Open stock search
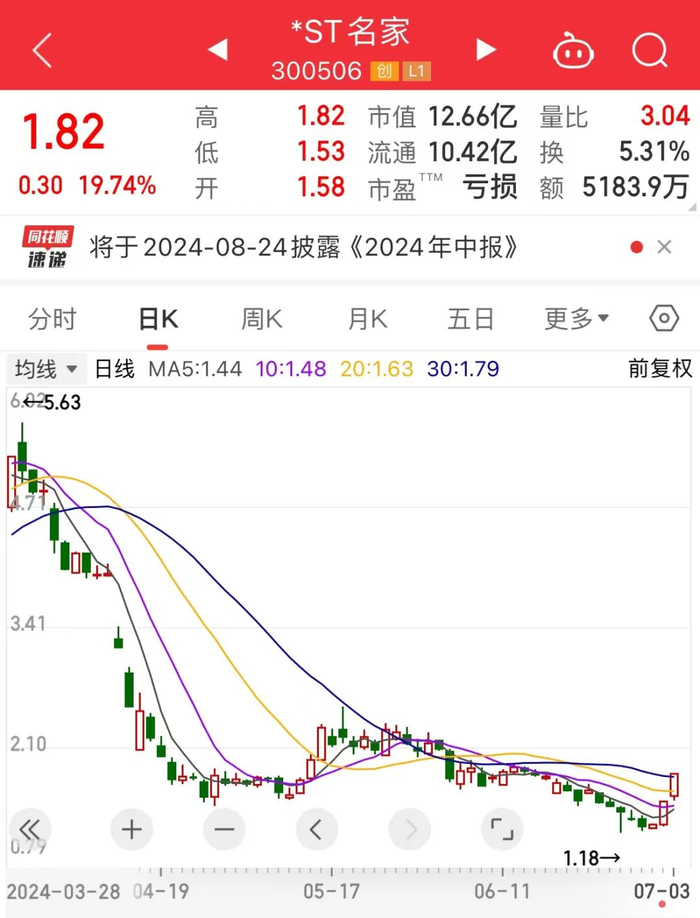The image size is (700, 918). point(650,50)
